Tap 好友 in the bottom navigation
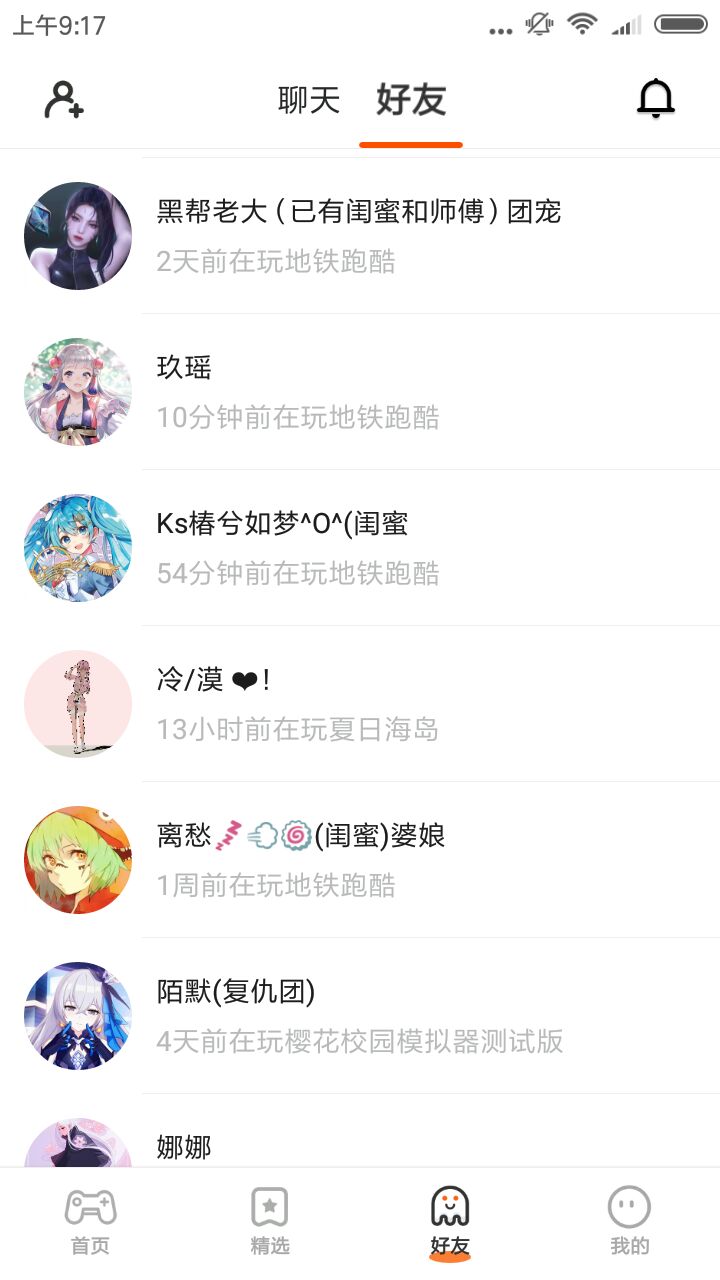 pos(450,1222)
